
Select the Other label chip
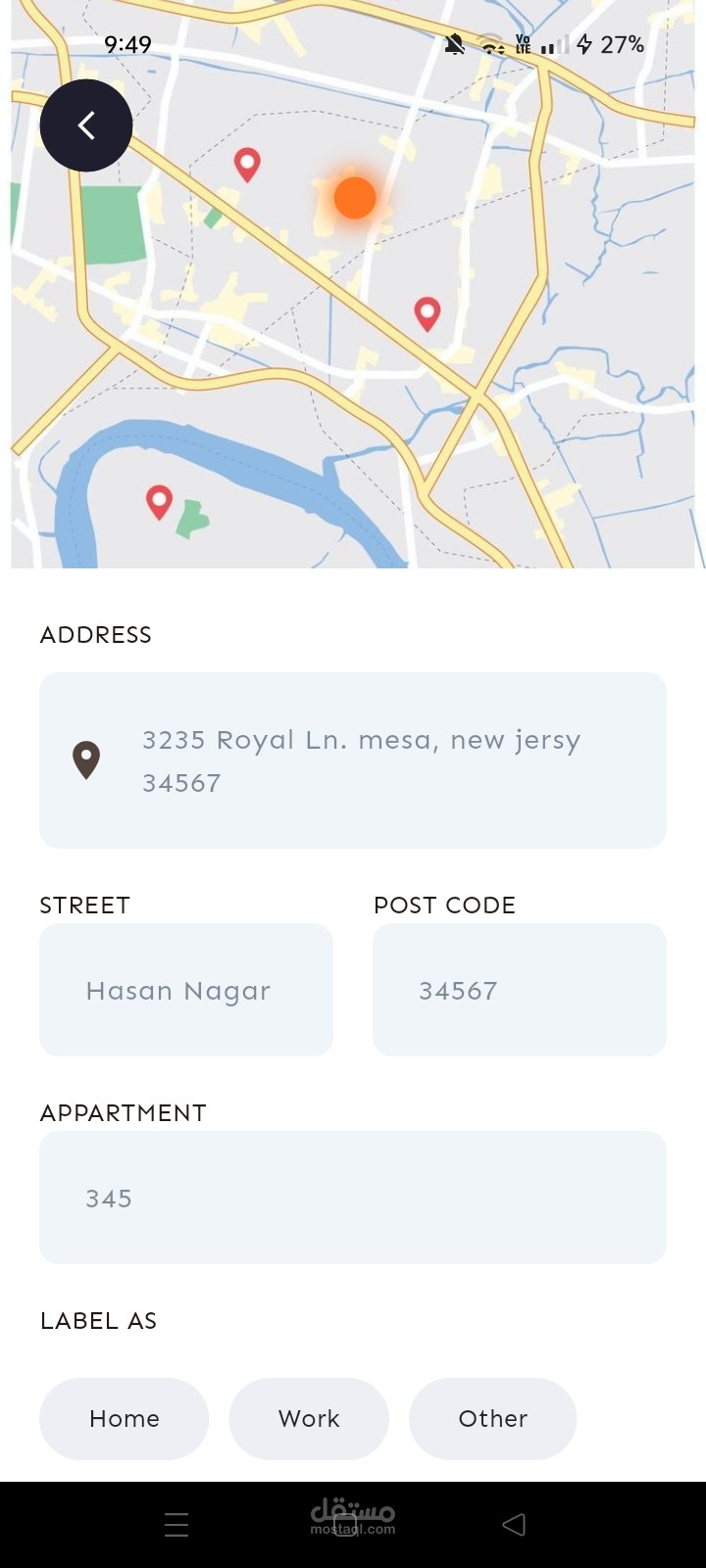pyautogui.click(x=492, y=1418)
